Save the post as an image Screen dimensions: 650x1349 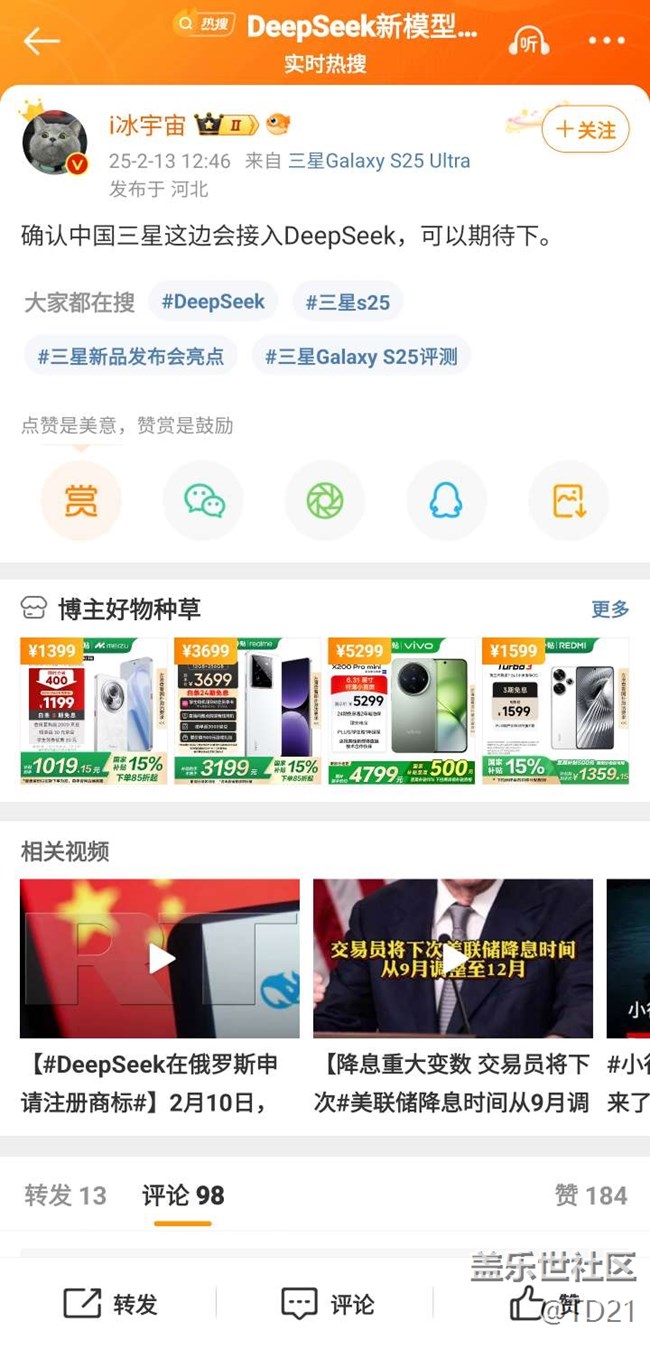pos(569,501)
